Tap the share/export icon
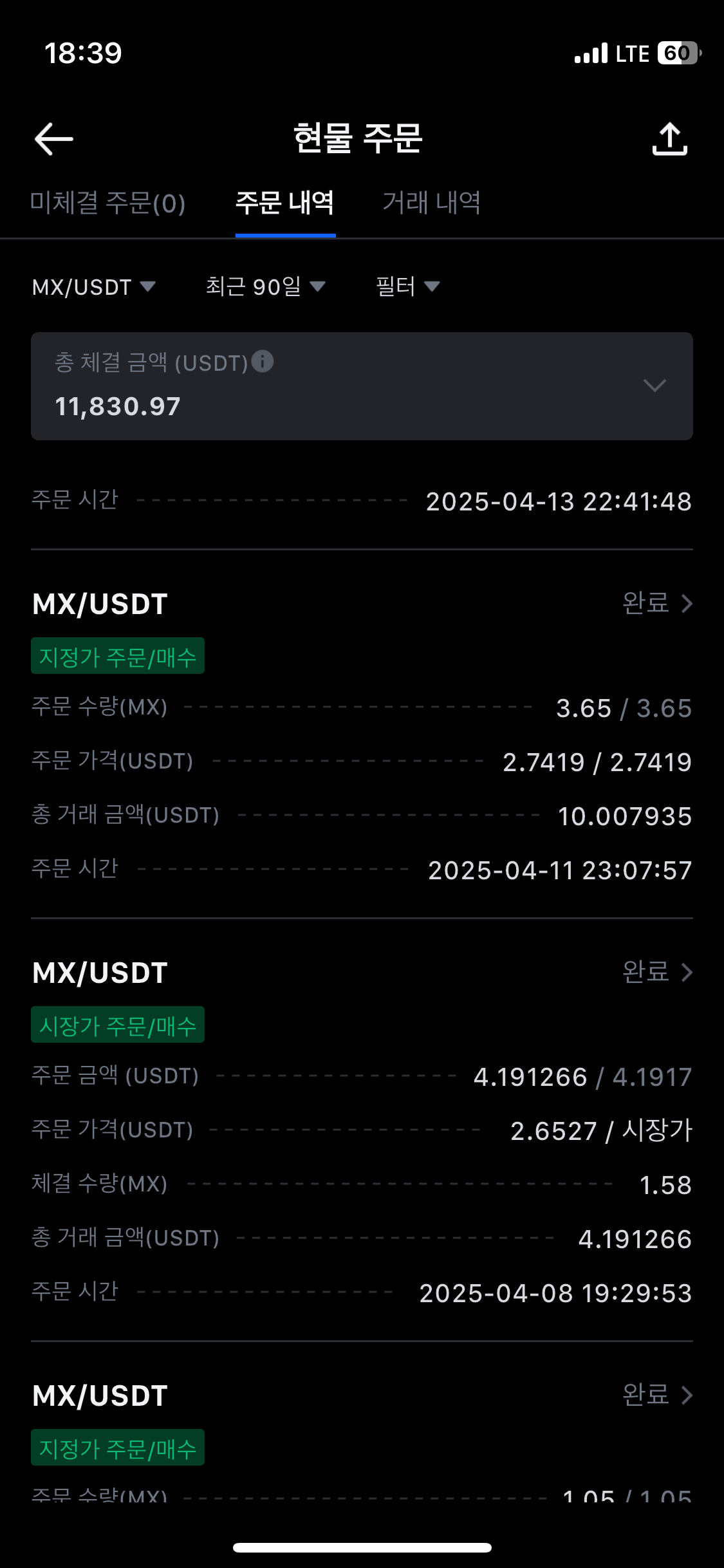Image resolution: width=724 pixels, height=1568 pixels. coord(669,139)
